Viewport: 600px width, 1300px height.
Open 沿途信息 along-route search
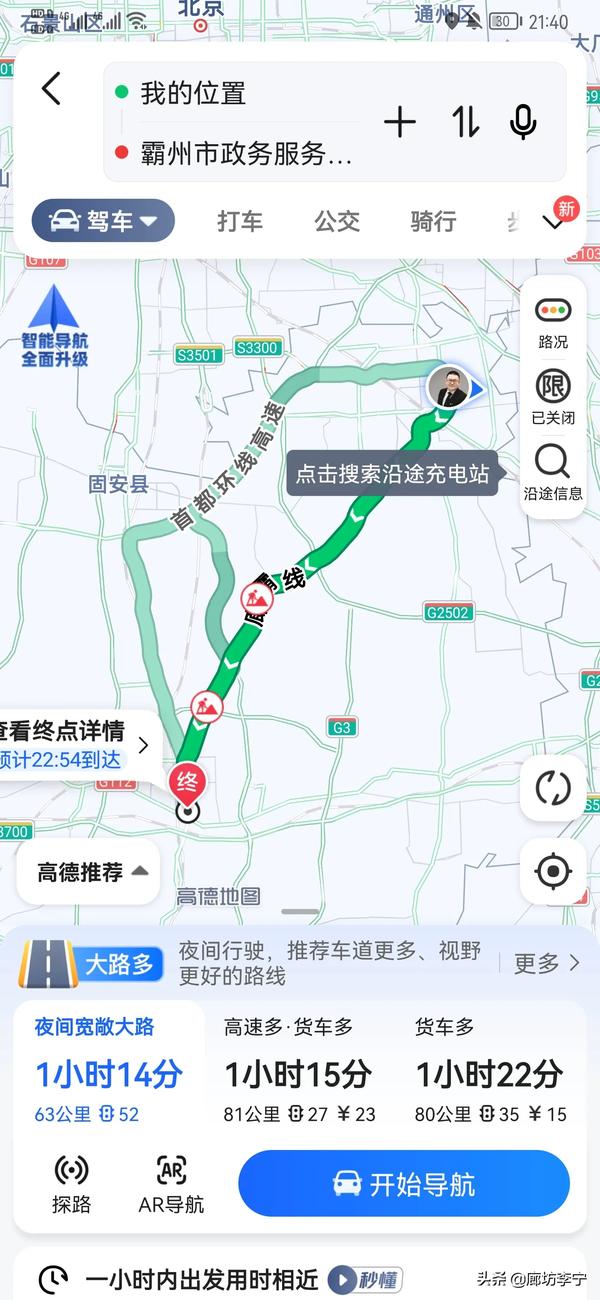pos(553,473)
